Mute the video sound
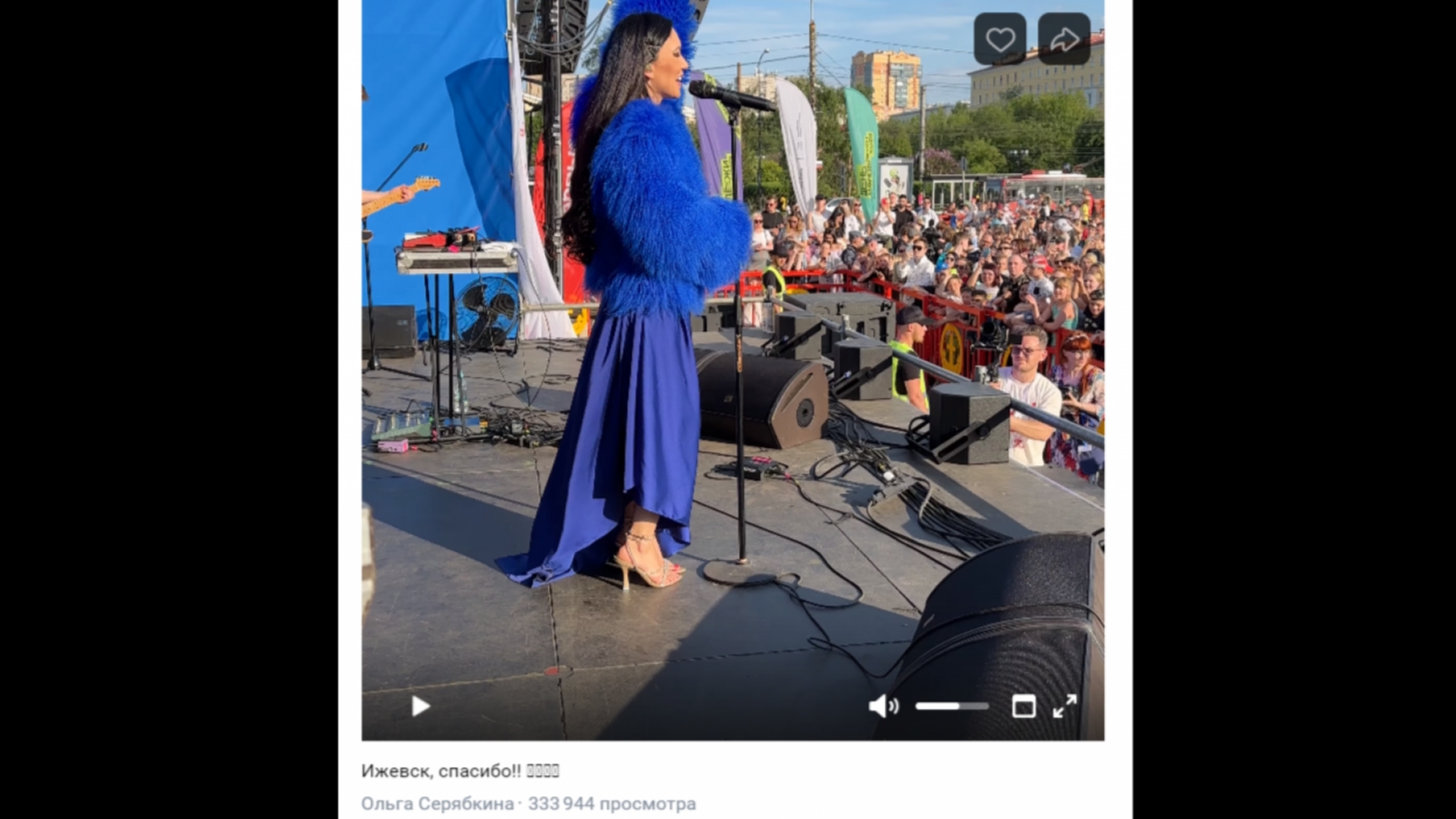1456x819 pixels. 882,706
